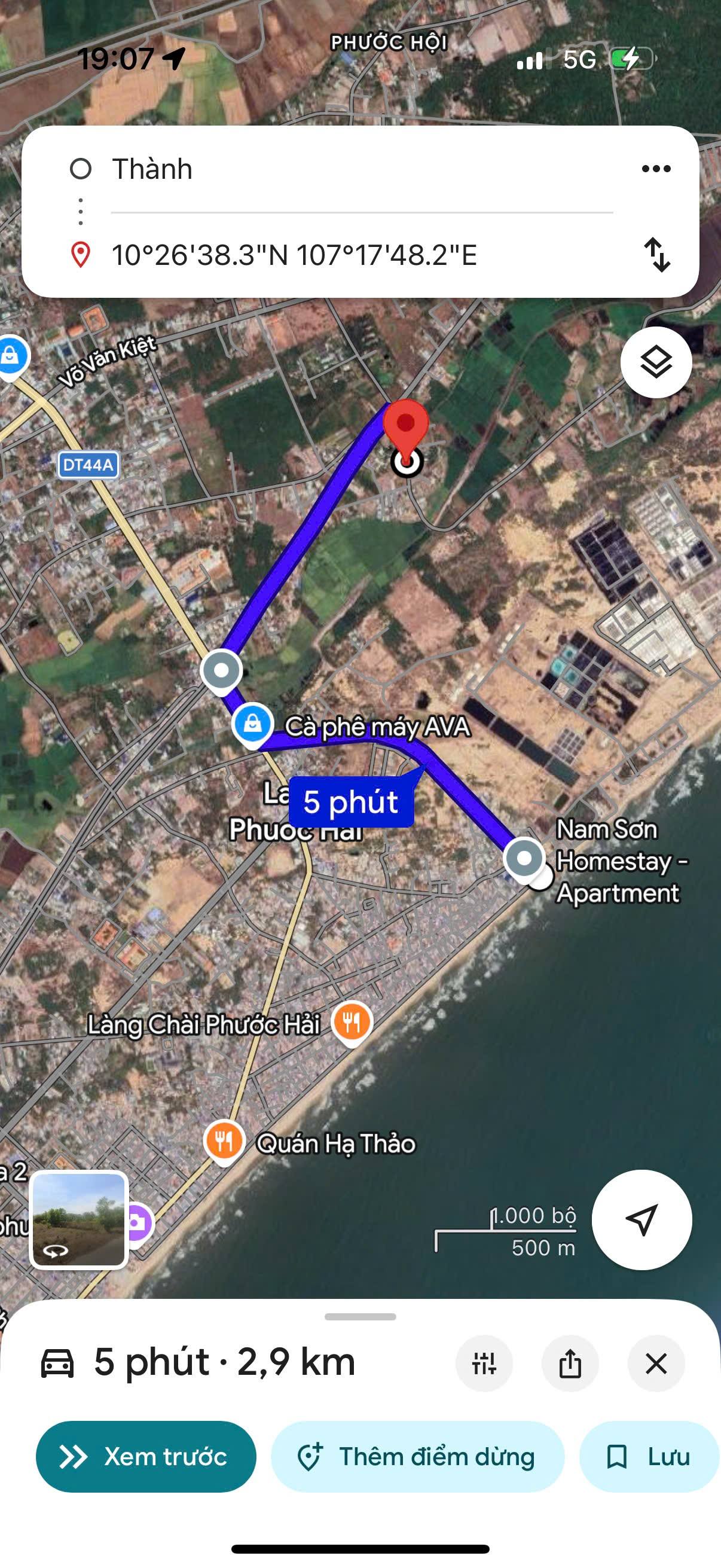The width and height of the screenshot is (721, 1568).
Task: Share this route
Action: 570,1363
